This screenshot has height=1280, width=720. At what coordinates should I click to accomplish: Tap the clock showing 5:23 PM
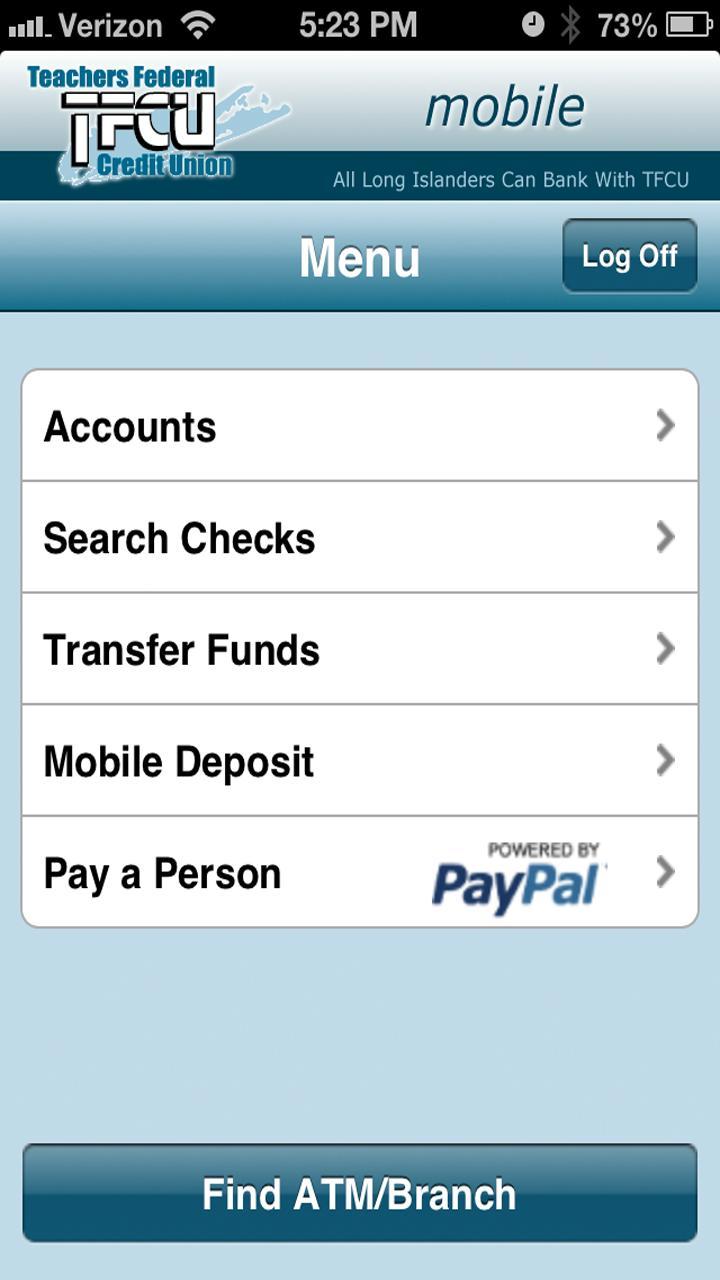point(360,24)
